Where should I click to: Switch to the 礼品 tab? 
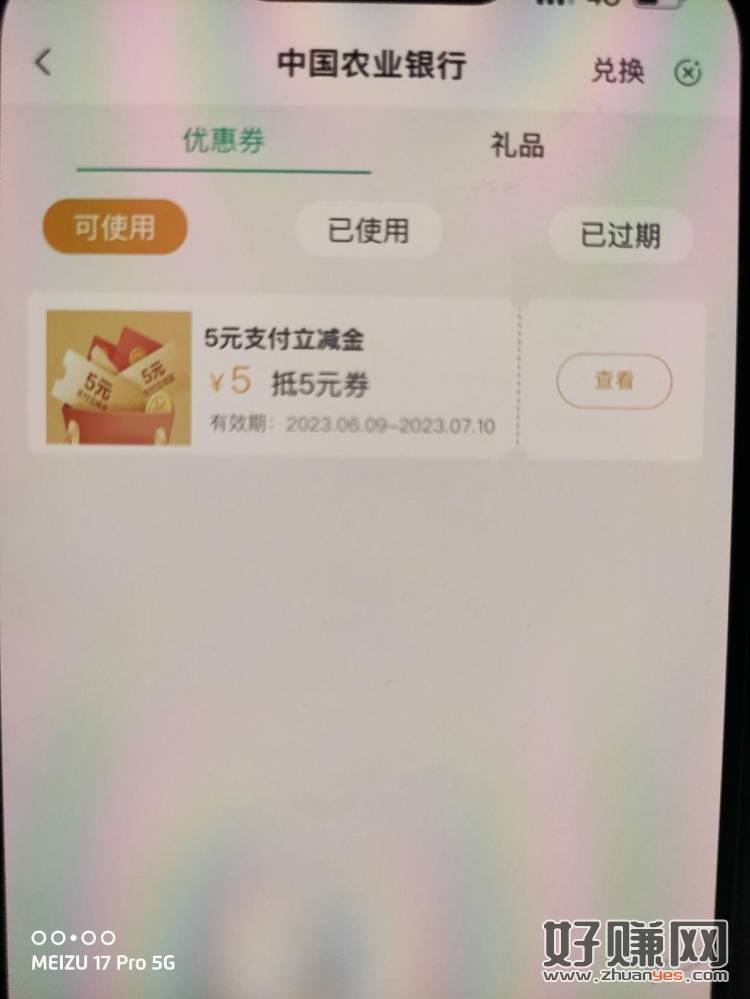pyautogui.click(x=517, y=145)
